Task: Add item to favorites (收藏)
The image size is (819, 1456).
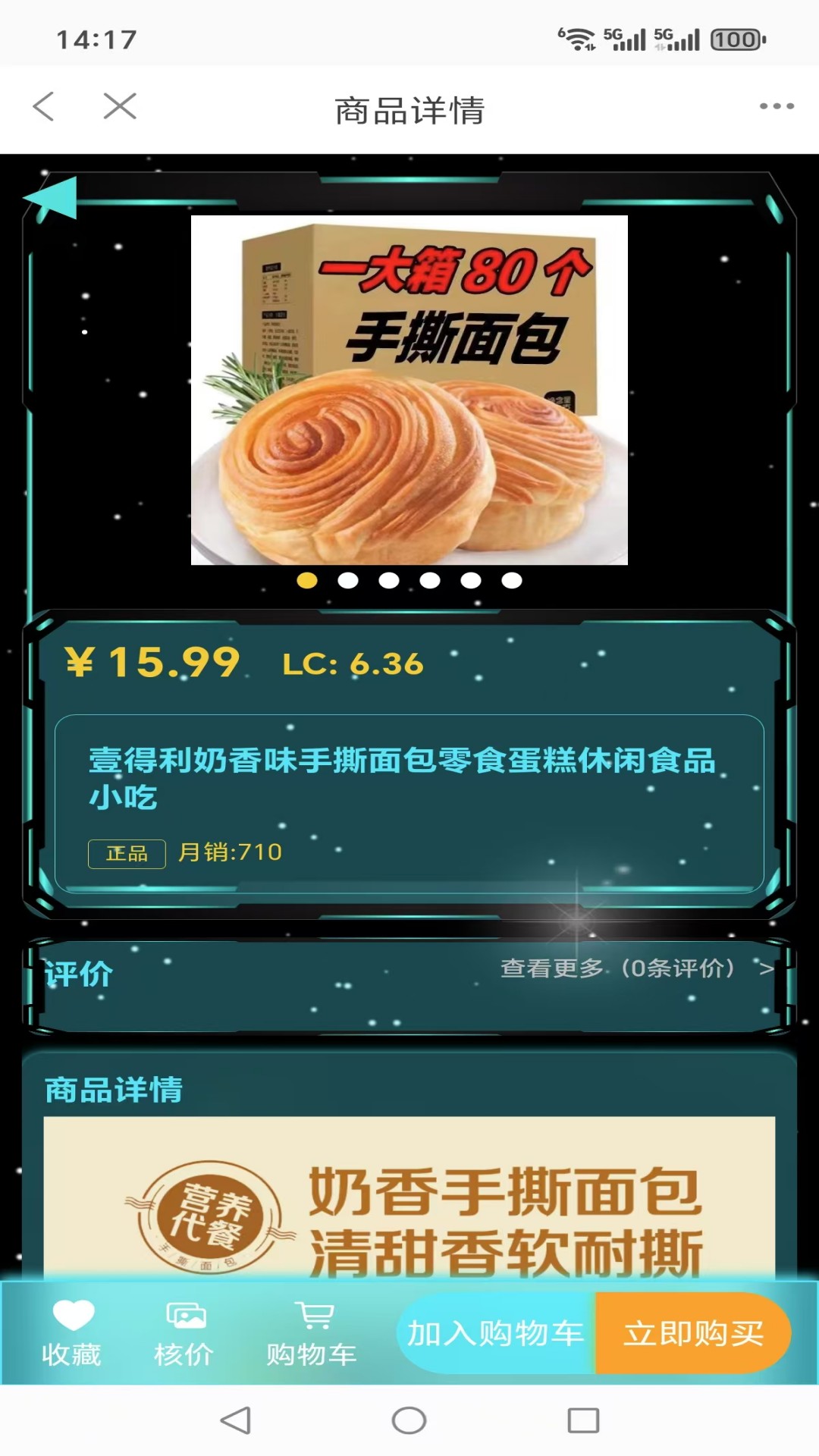Action: [x=72, y=1332]
